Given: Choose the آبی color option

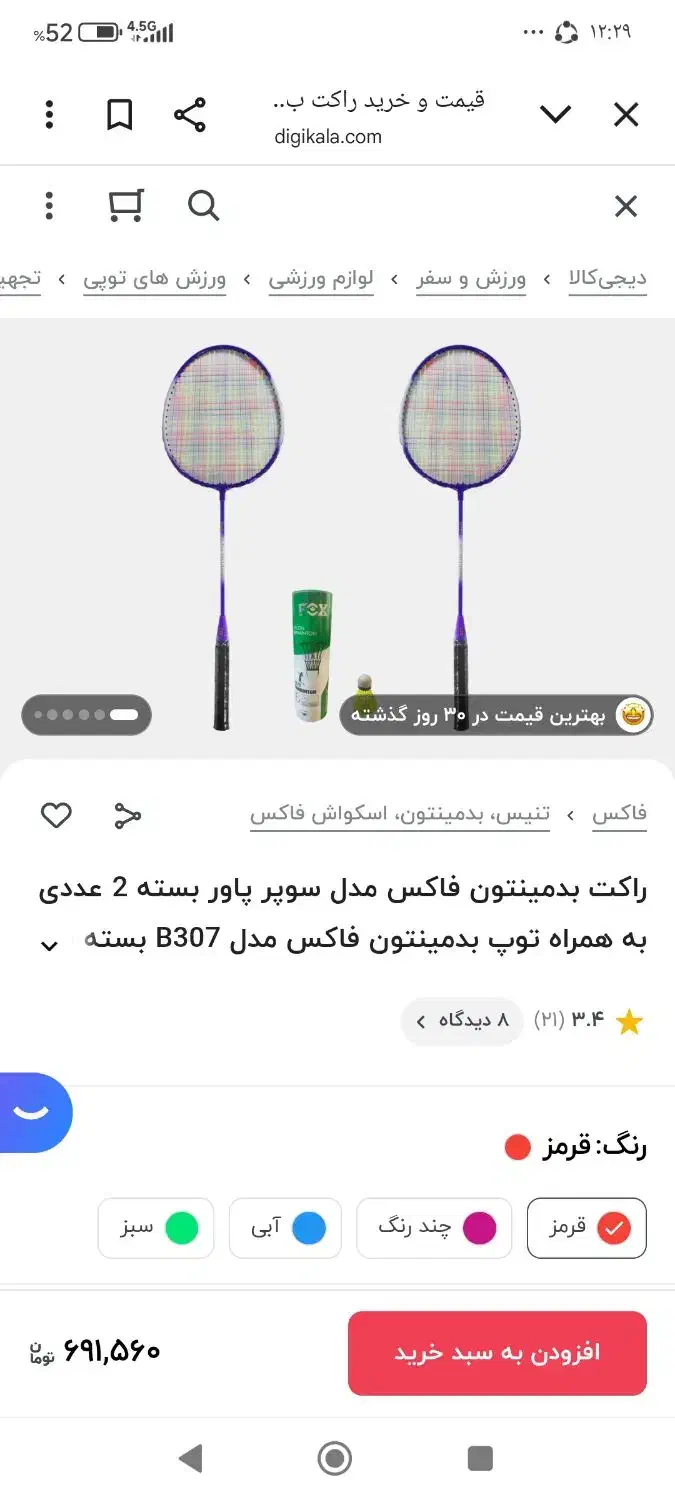Looking at the screenshot, I should click(x=288, y=1227).
